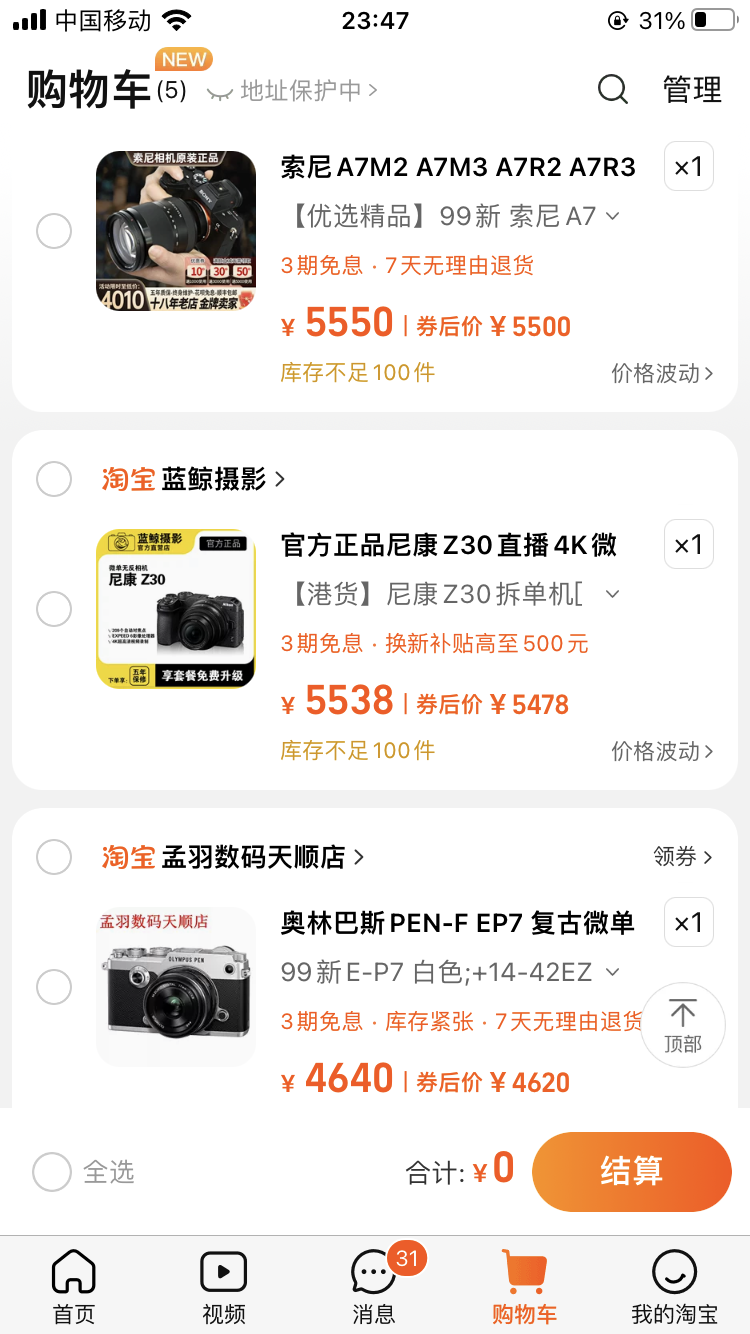
Task: Toggle the 全选 select-all checkbox
Action: (52, 1171)
